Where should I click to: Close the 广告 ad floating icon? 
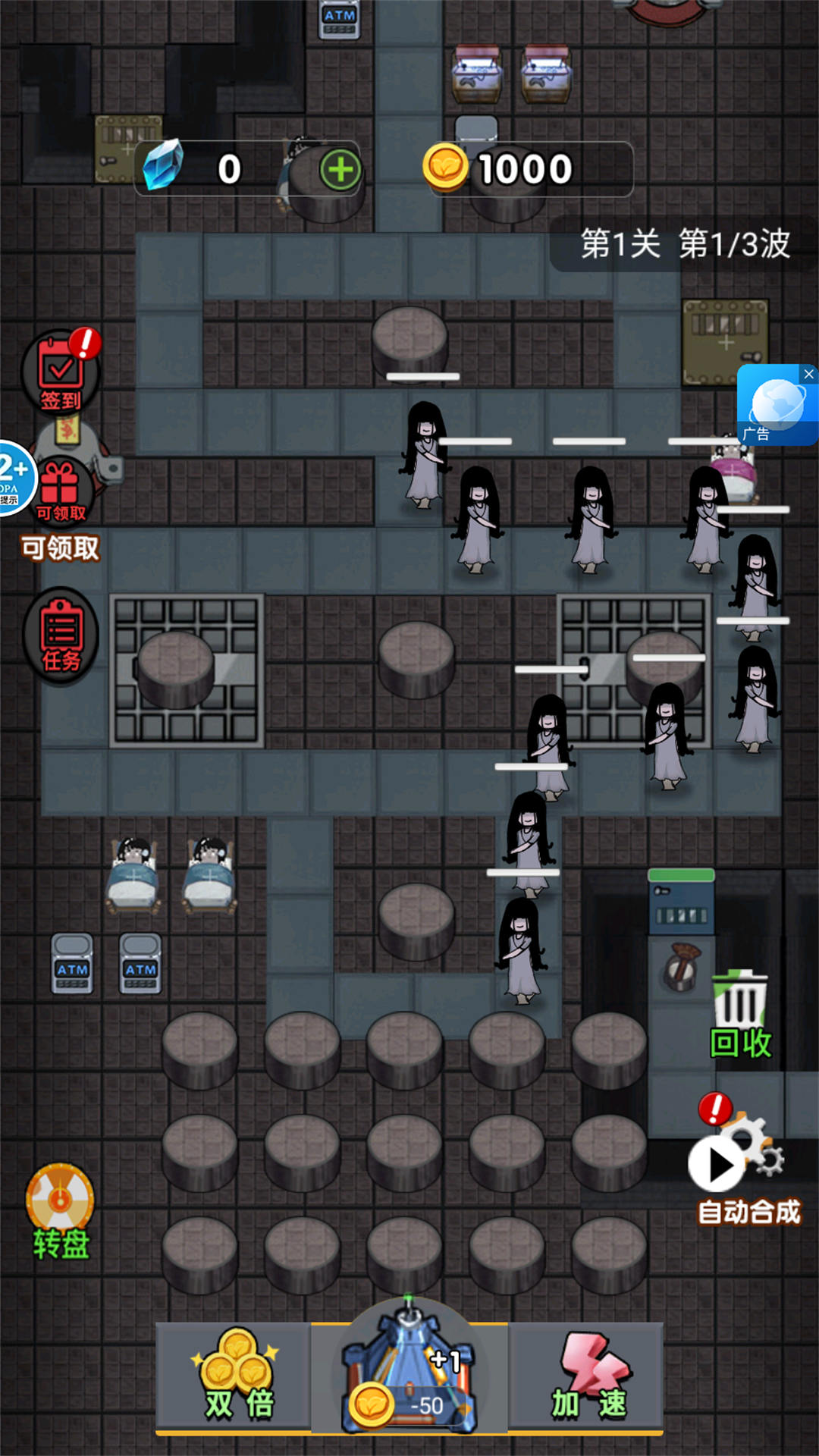click(x=808, y=374)
